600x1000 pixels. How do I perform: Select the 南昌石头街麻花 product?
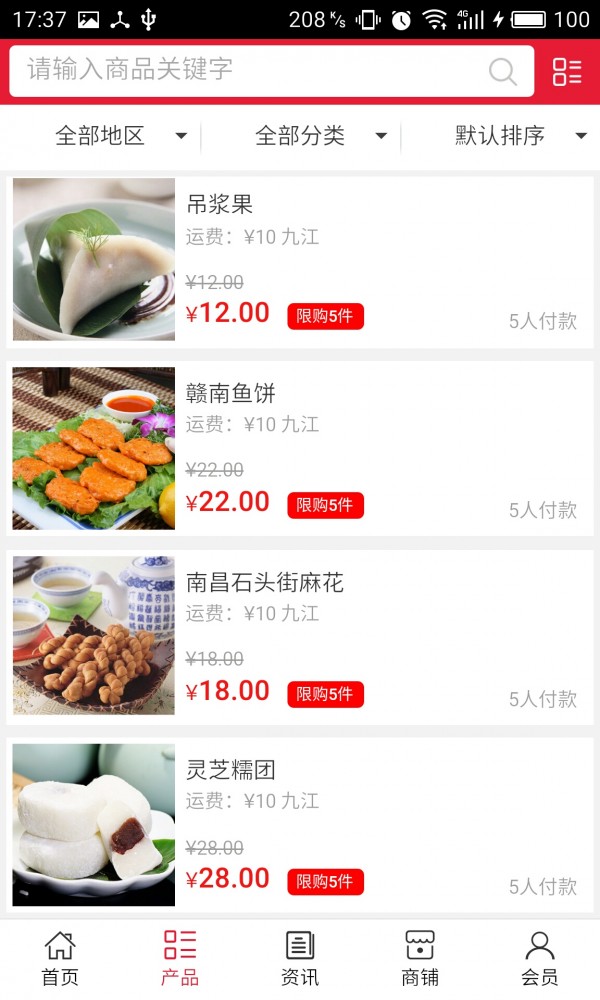(300, 637)
